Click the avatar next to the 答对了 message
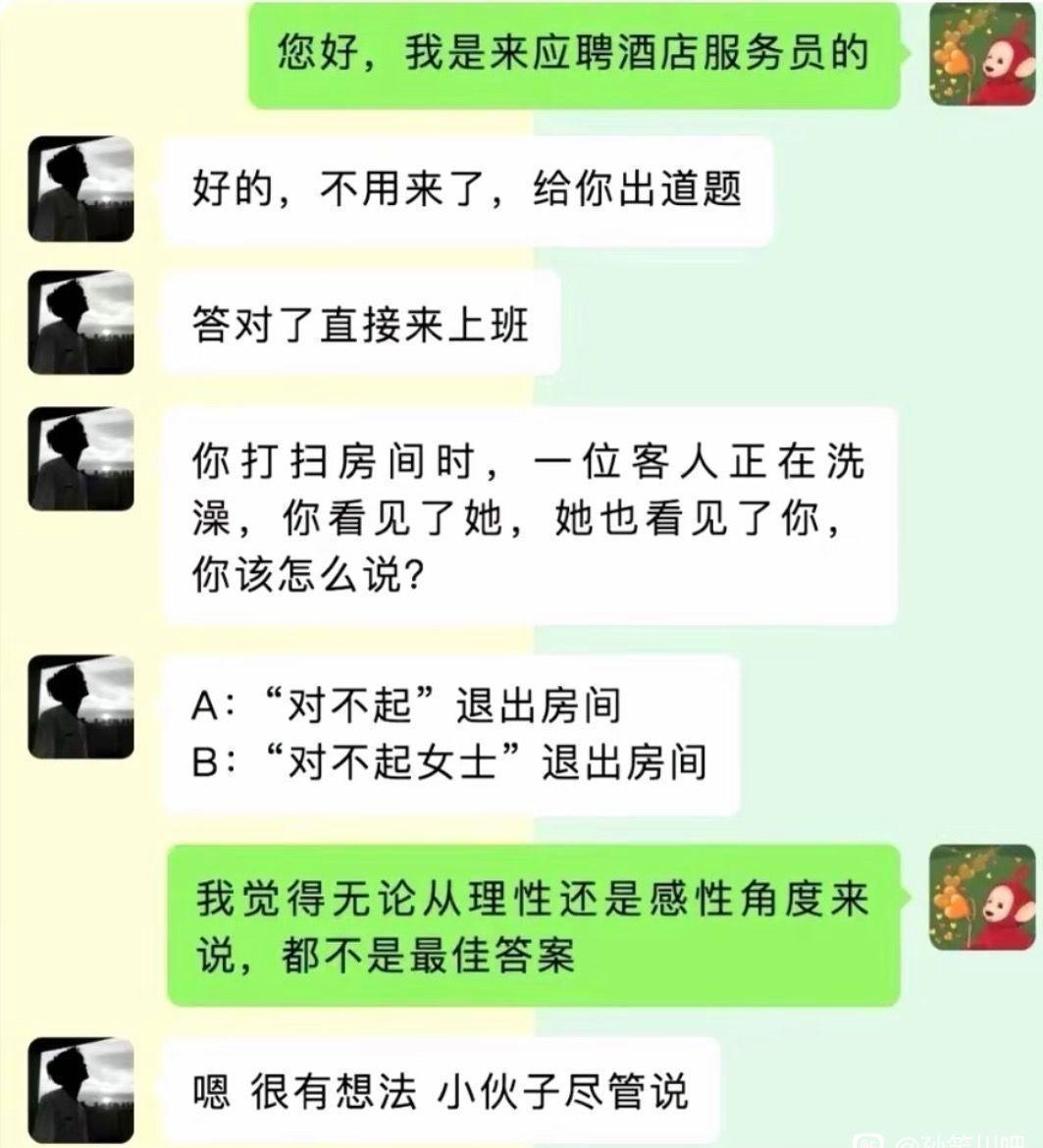Screen dimensions: 1043x1148 (x=79, y=324)
